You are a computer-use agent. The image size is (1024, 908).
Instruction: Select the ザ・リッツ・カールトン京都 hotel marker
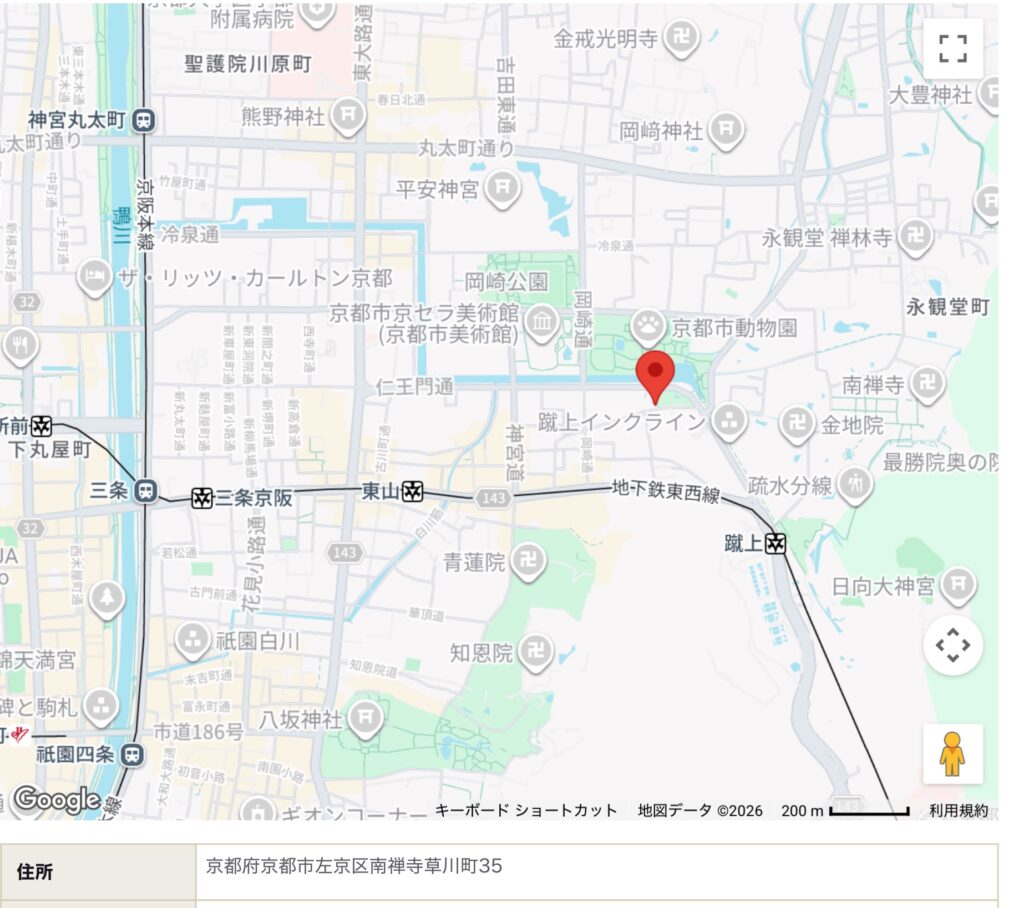click(95, 277)
